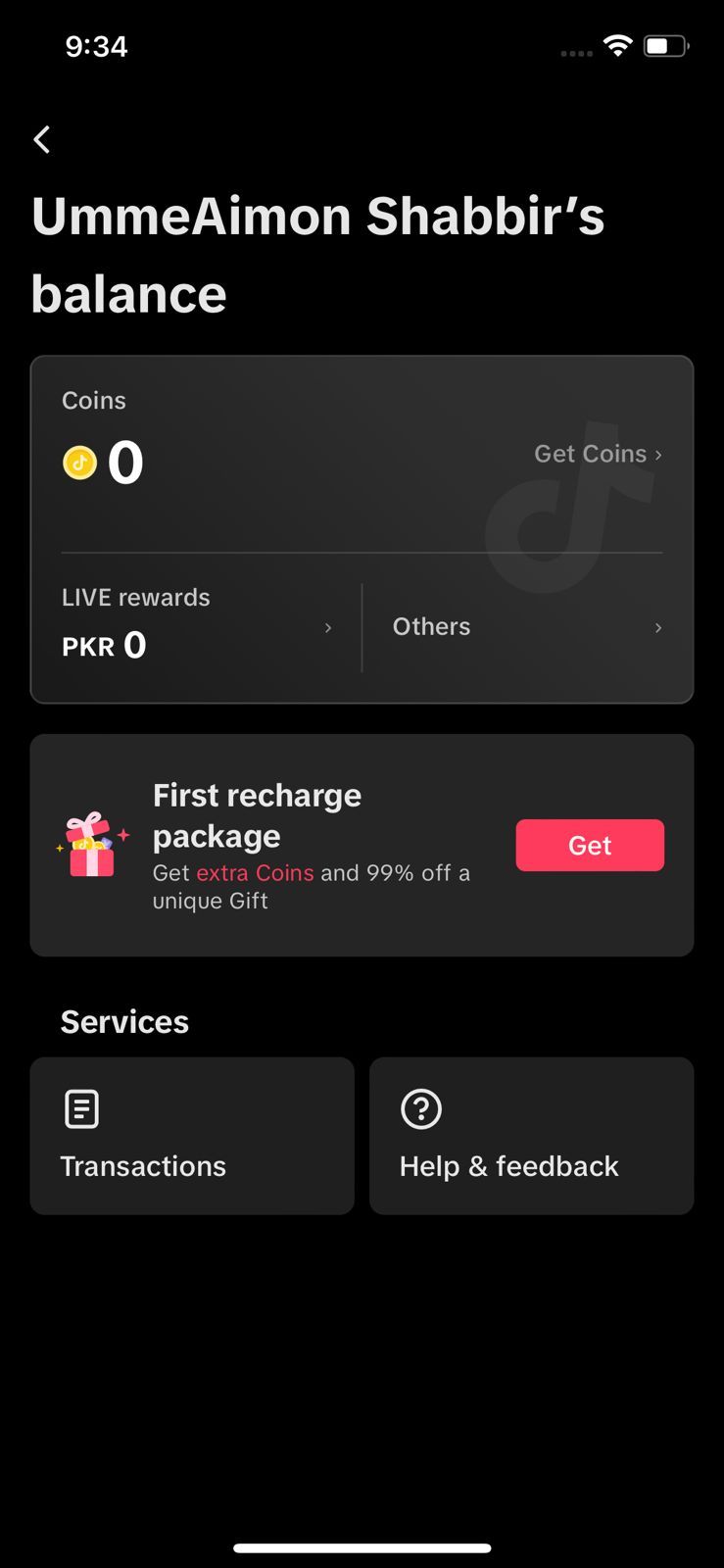Tap the PKR 0 LIVE rewards amount
The width and height of the screenshot is (724, 1568).
point(103,645)
